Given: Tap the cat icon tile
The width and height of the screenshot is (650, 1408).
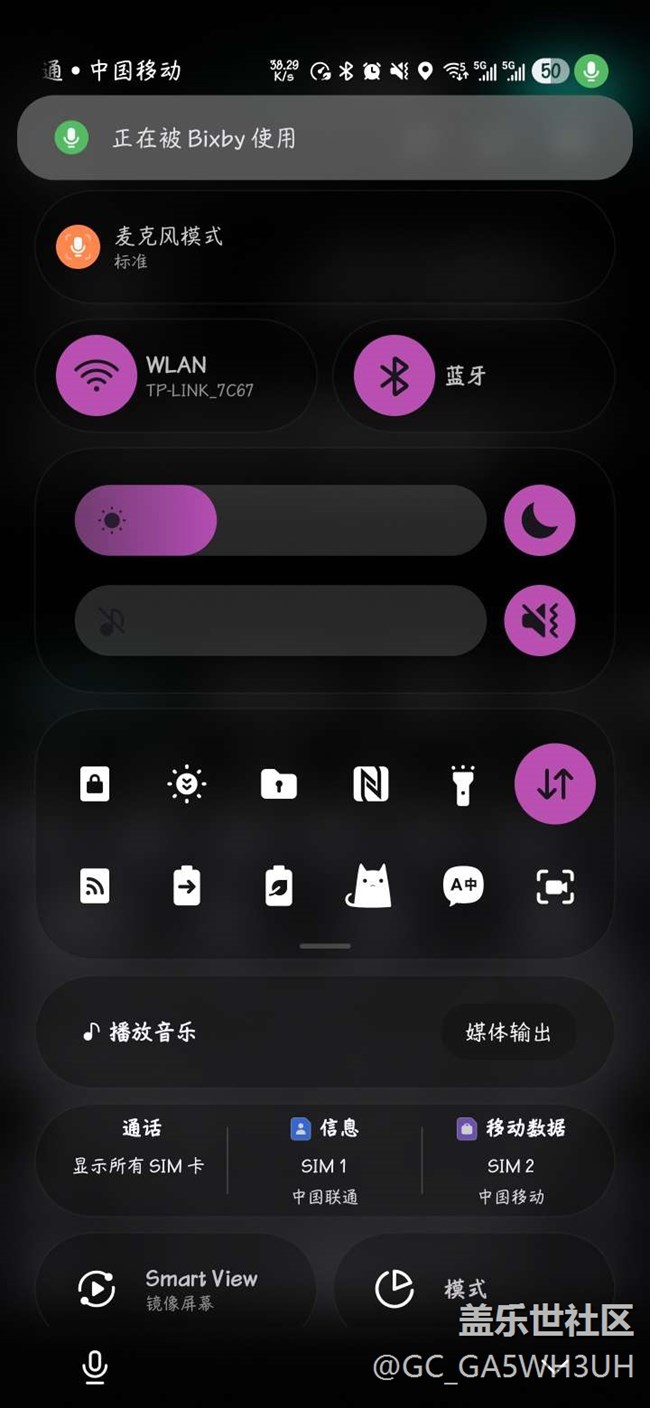Looking at the screenshot, I should pyautogui.click(x=369, y=886).
